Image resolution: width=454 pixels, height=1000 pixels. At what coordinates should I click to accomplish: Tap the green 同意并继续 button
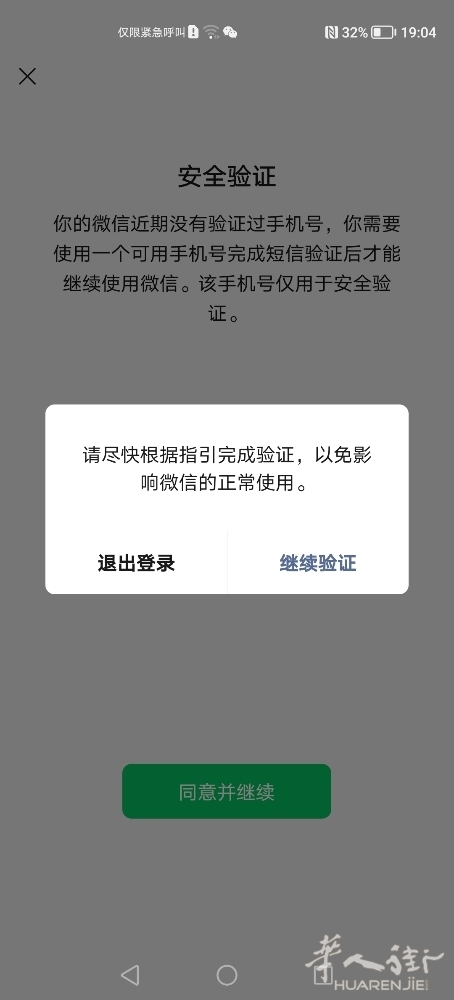[226, 791]
